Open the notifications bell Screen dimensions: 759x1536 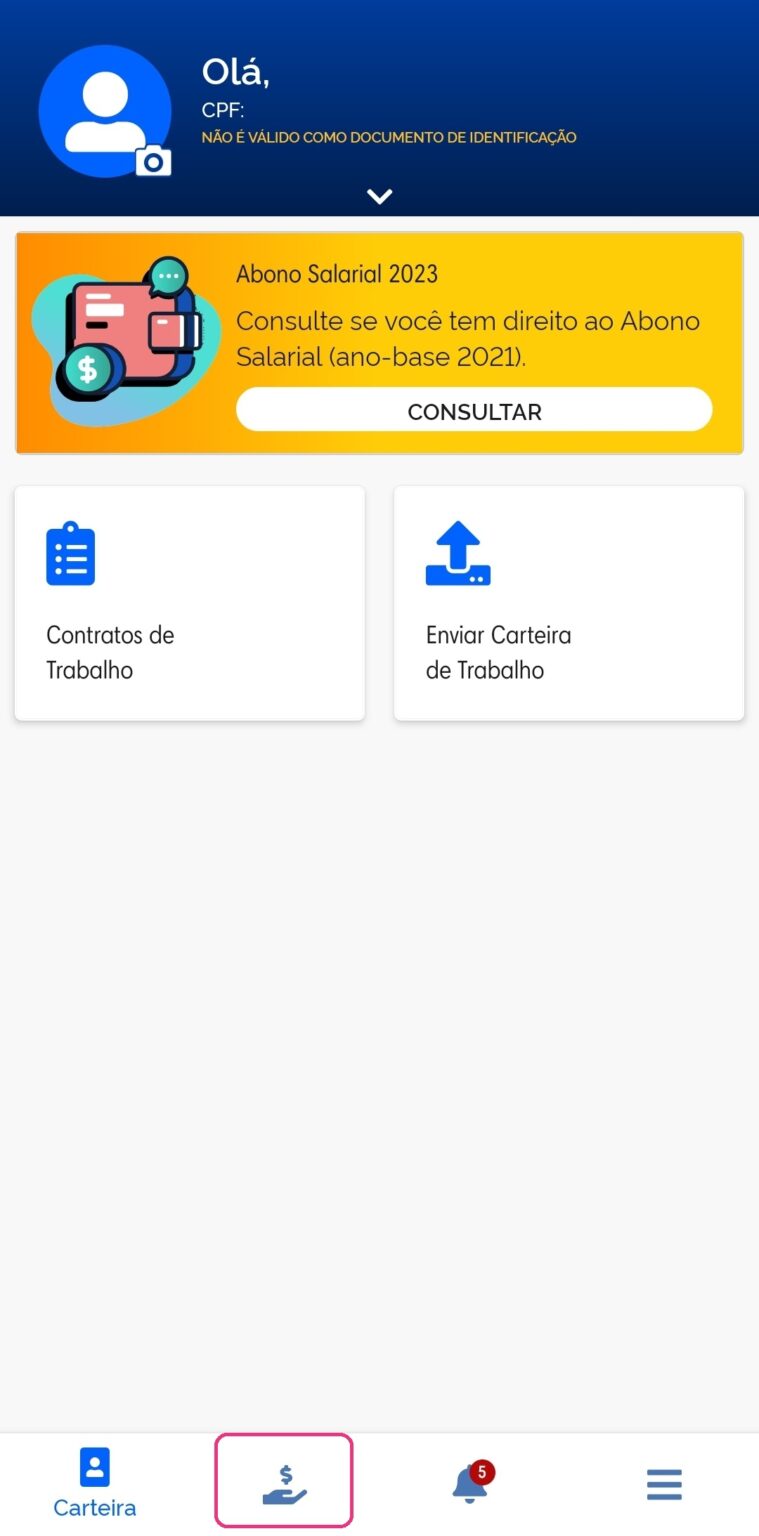tap(472, 1483)
